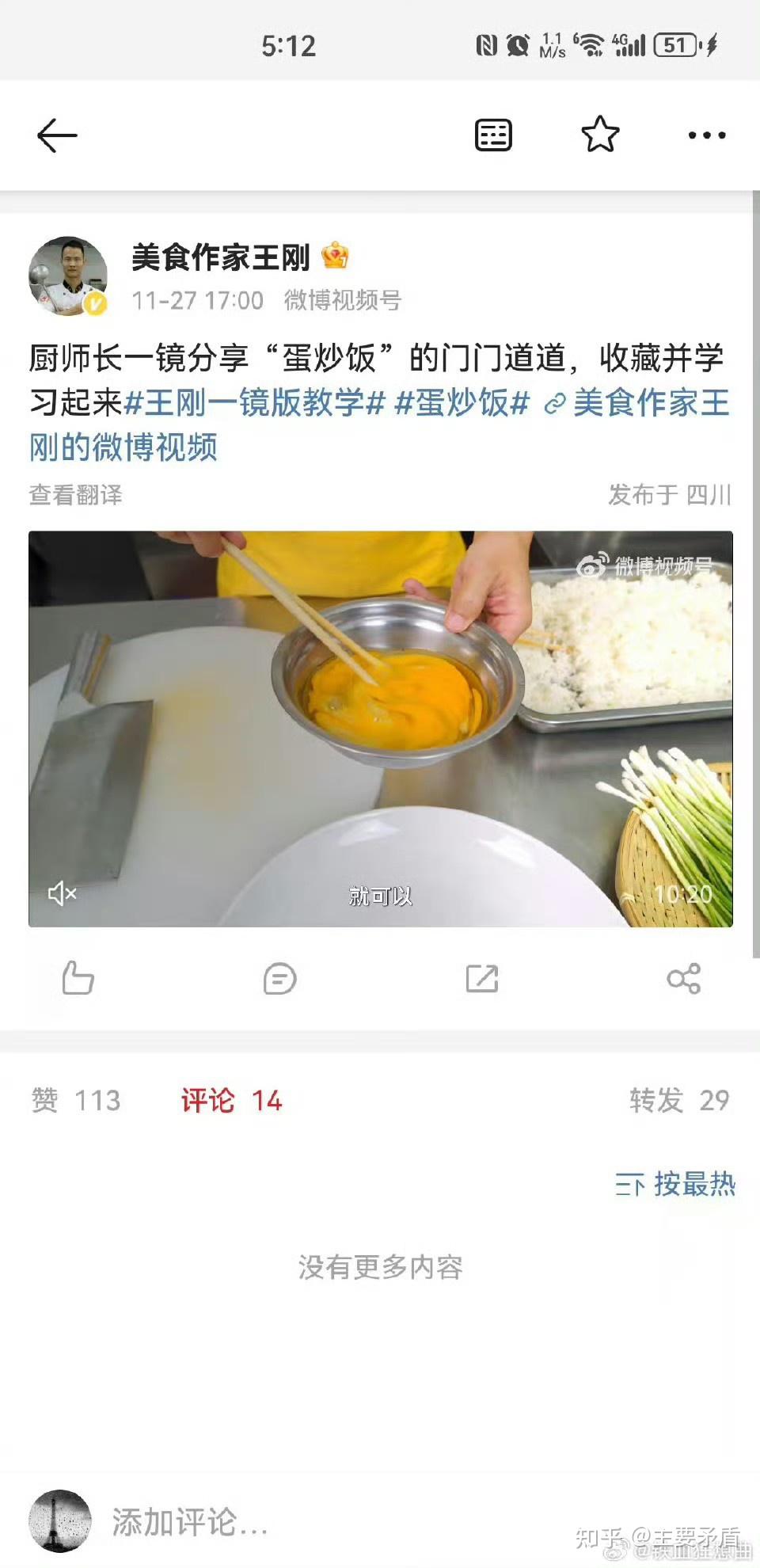This screenshot has width=760, height=1568.
Task: Tap 查看翻译 to translate the post
Action: coord(76,495)
